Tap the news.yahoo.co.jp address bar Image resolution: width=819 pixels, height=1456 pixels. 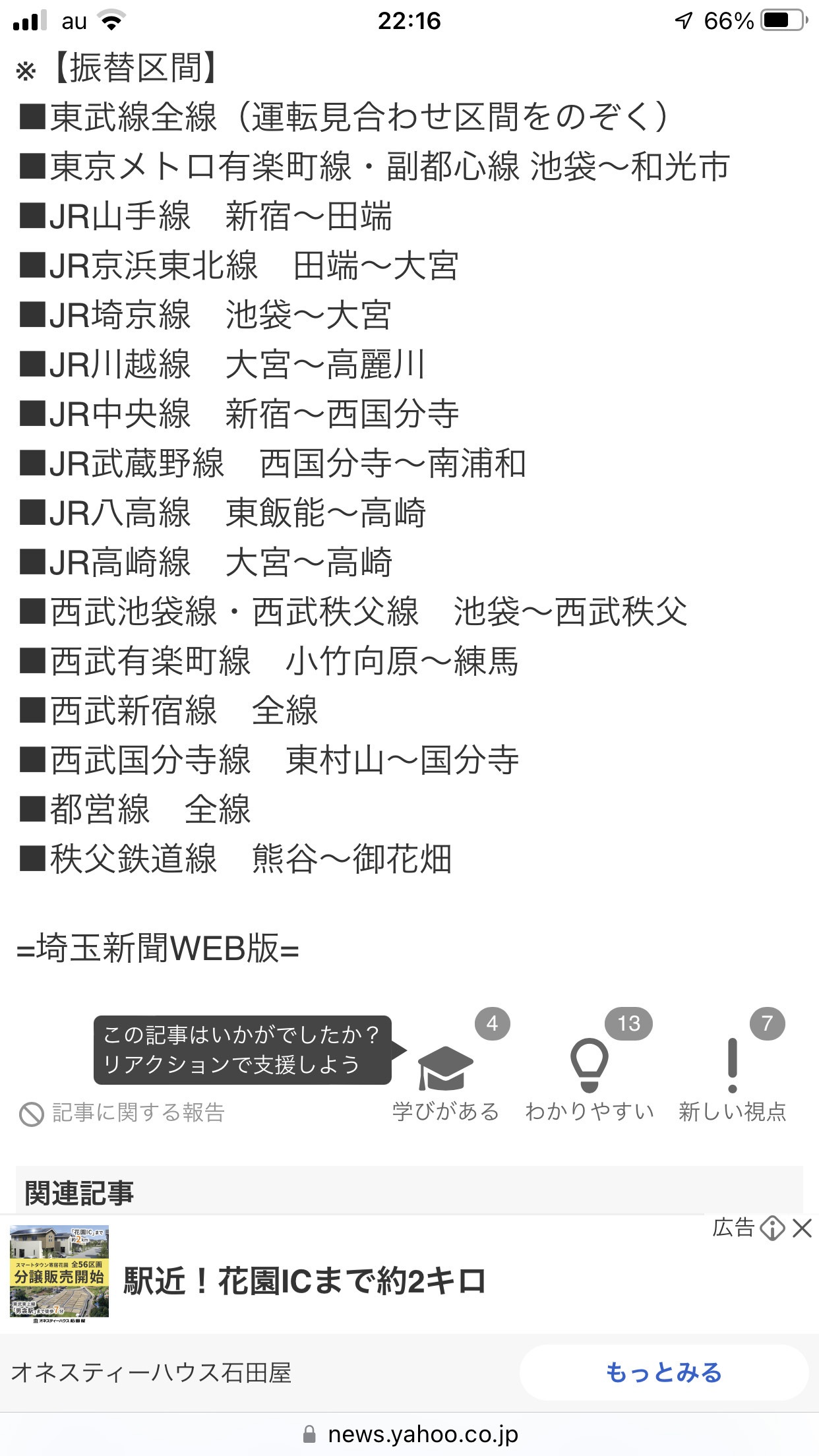point(409,1434)
